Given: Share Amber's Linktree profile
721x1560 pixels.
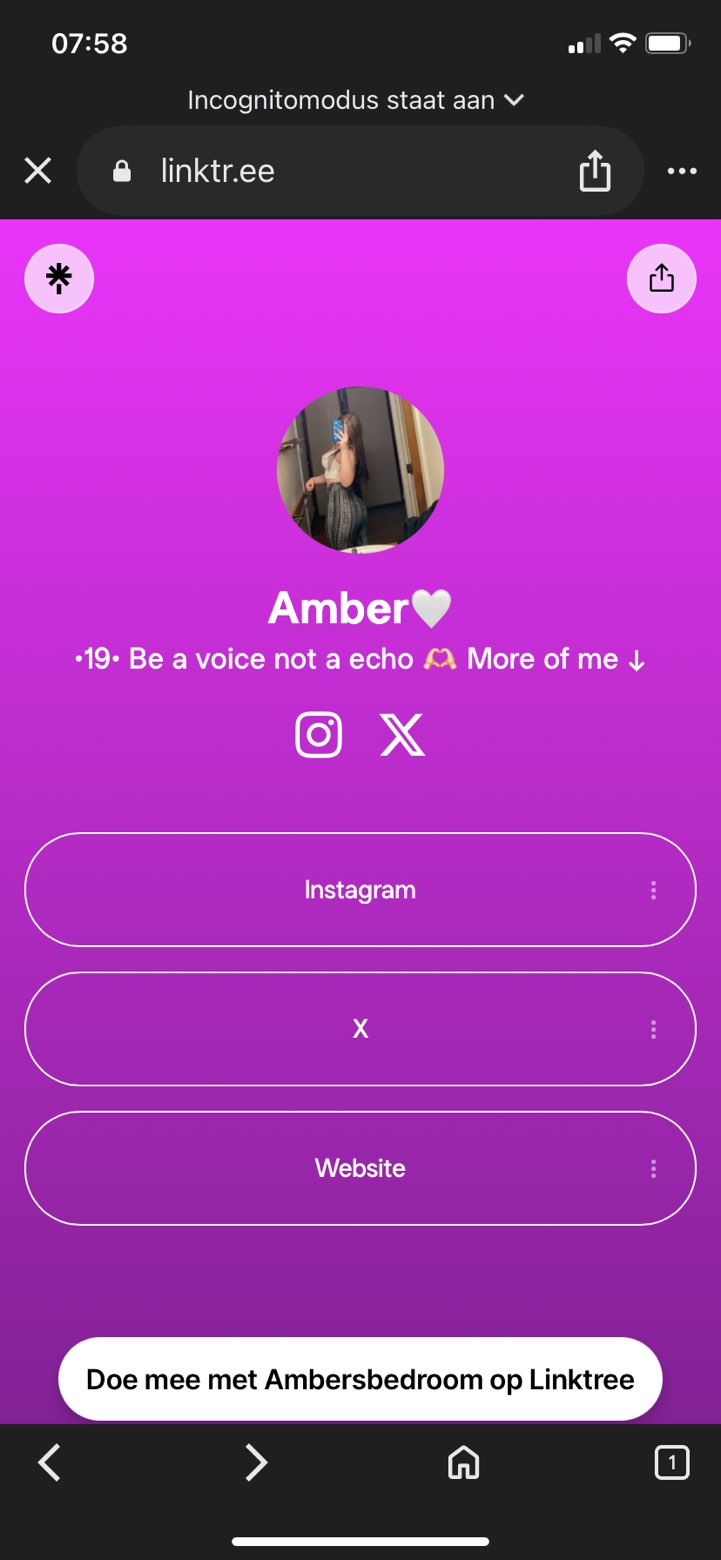Looking at the screenshot, I should point(661,278).
